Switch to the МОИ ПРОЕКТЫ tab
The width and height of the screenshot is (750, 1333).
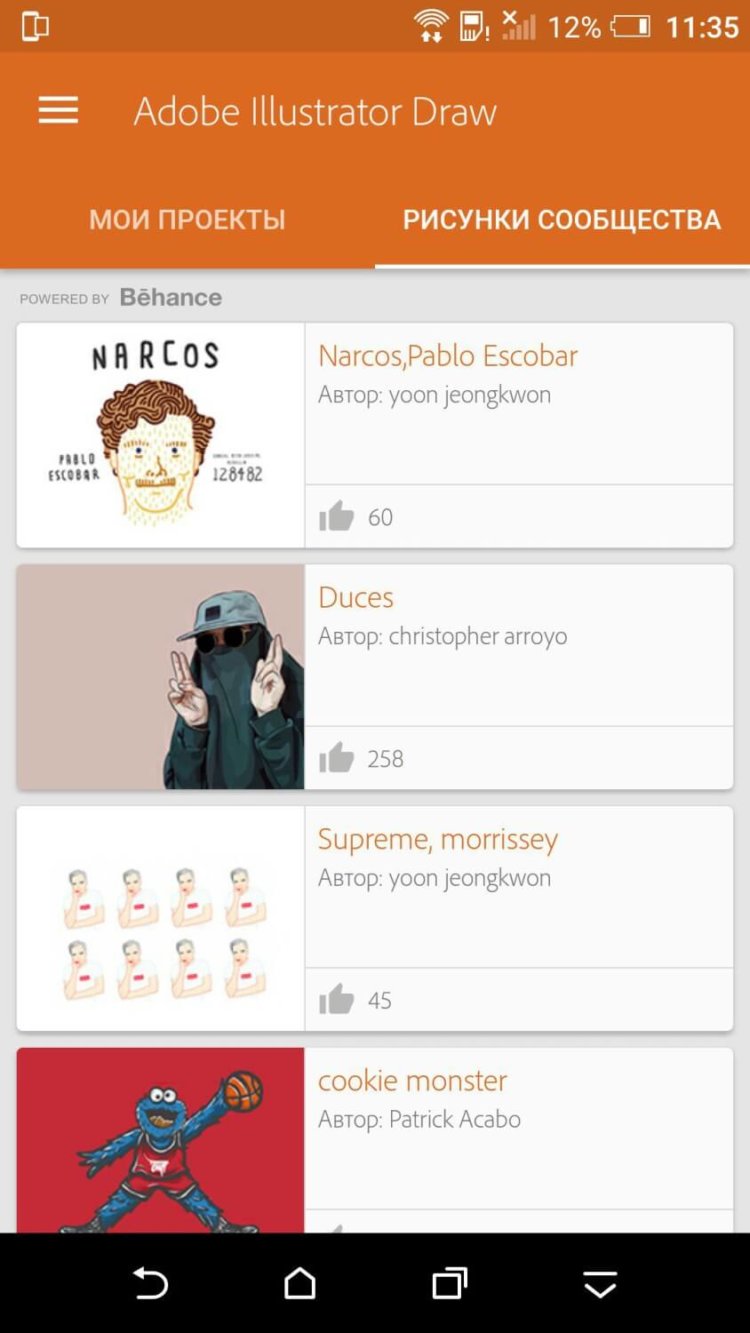coord(187,219)
